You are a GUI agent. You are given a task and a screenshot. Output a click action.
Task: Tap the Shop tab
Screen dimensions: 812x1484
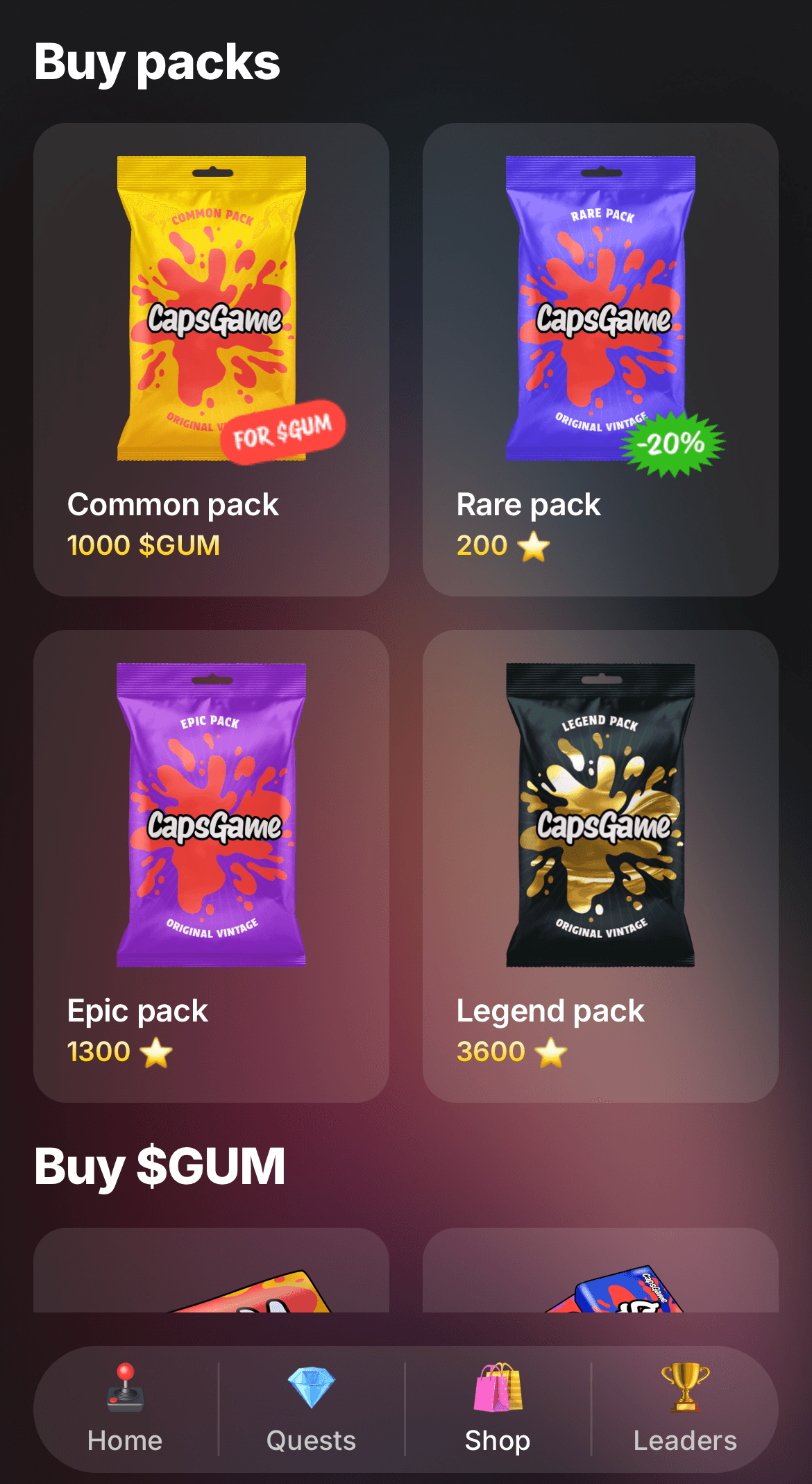[x=498, y=1408]
